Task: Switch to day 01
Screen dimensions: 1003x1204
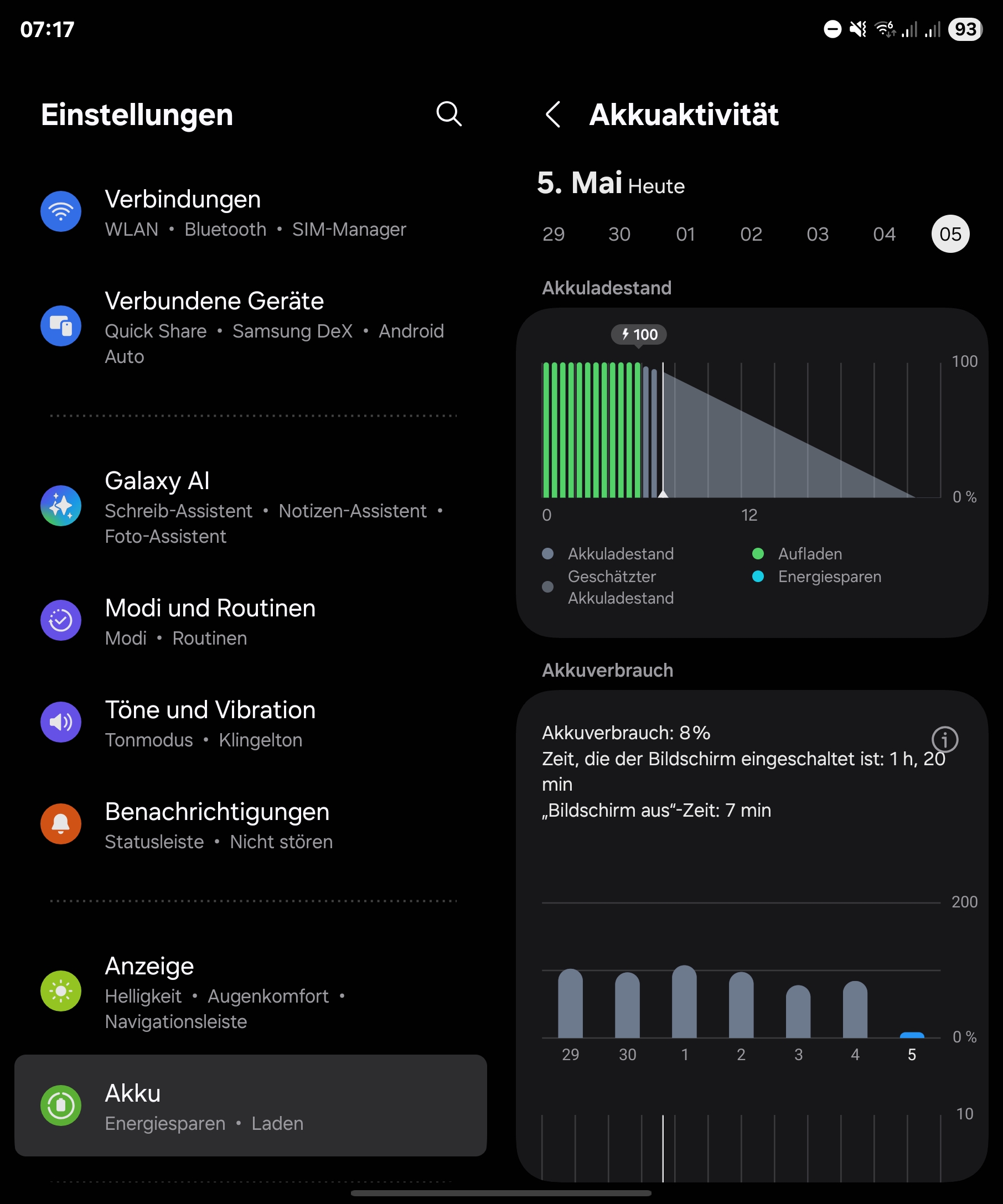Action: coord(685,234)
